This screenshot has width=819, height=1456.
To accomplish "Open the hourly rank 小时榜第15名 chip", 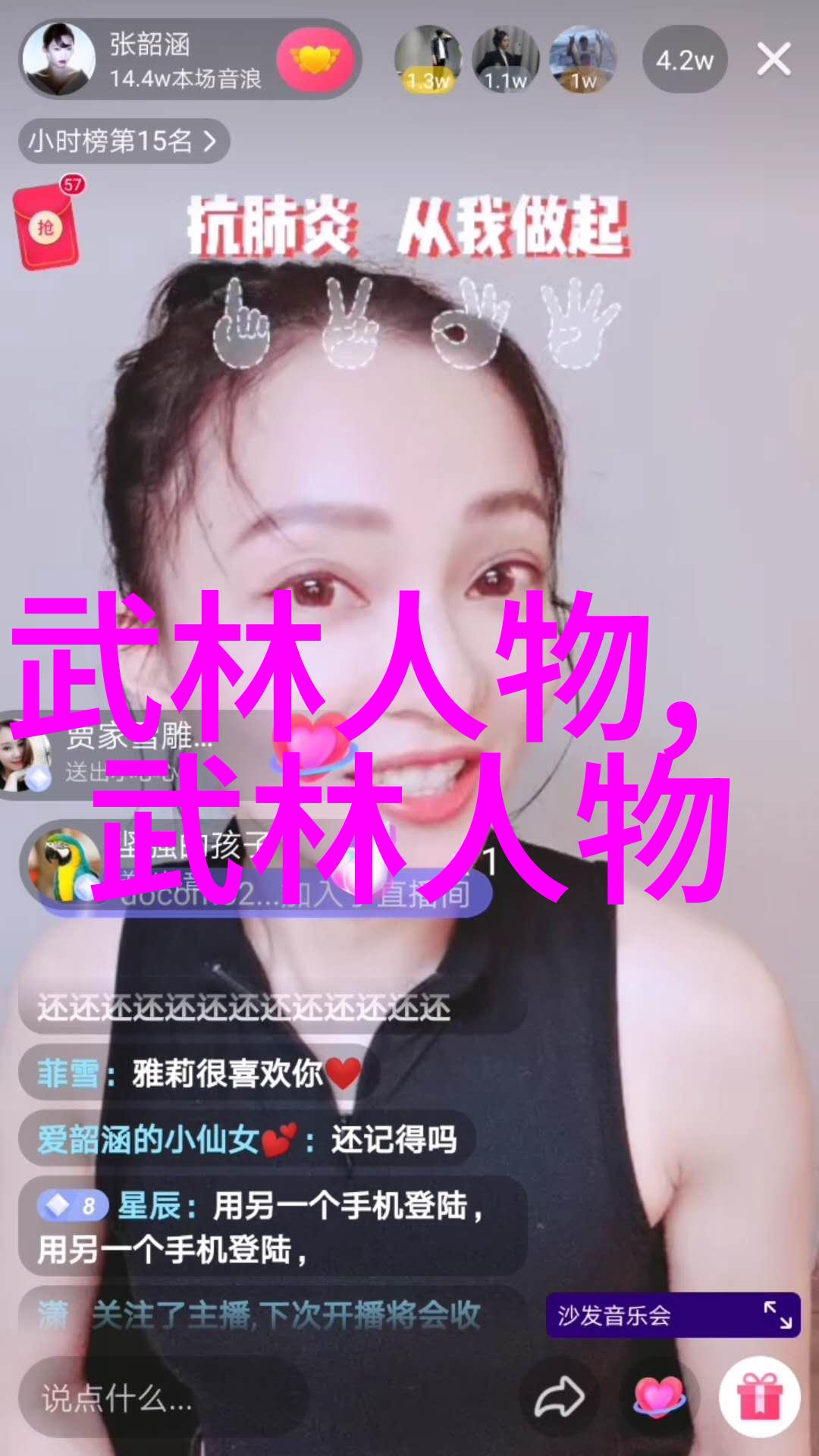I will coord(124,141).
